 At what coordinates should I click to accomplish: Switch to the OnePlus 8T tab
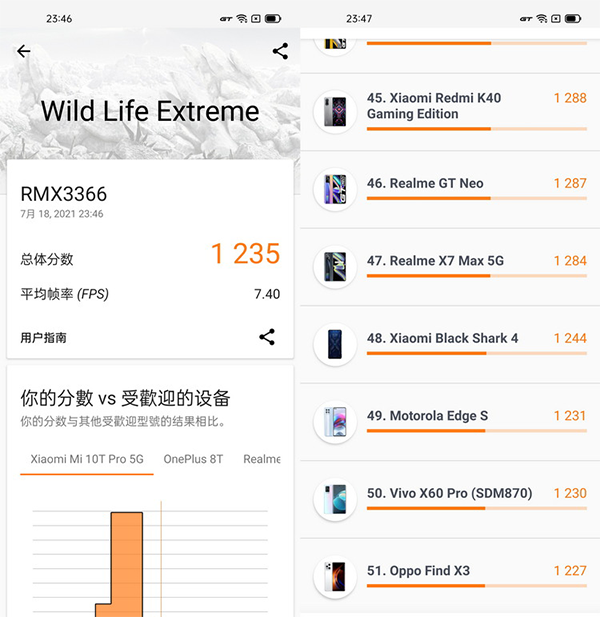193,459
